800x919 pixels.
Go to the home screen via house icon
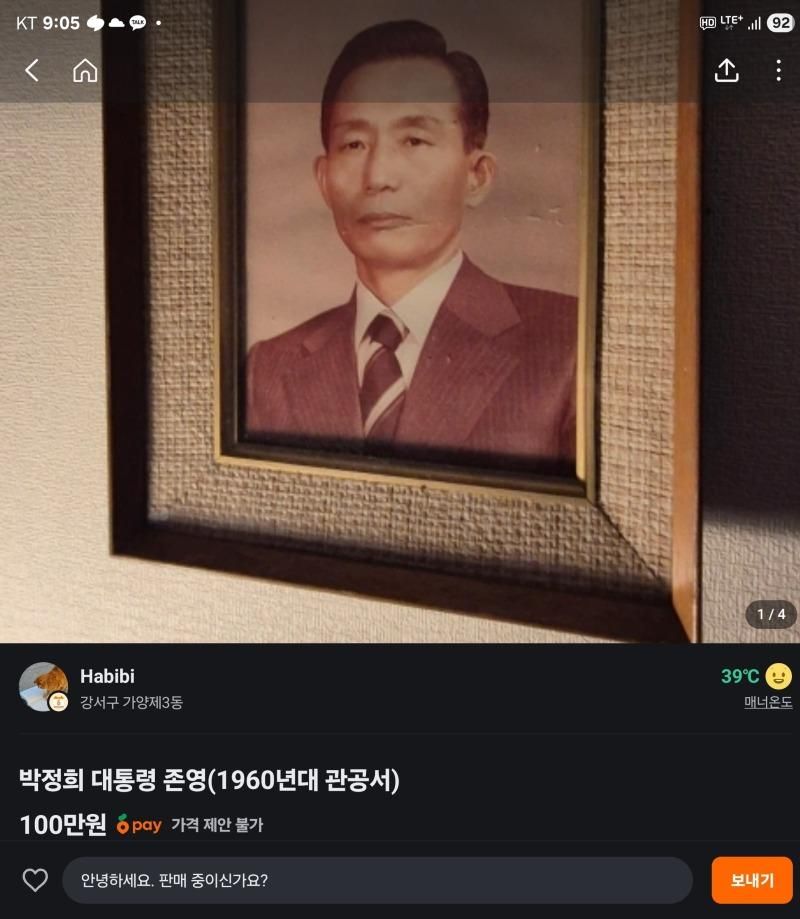coord(85,70)
